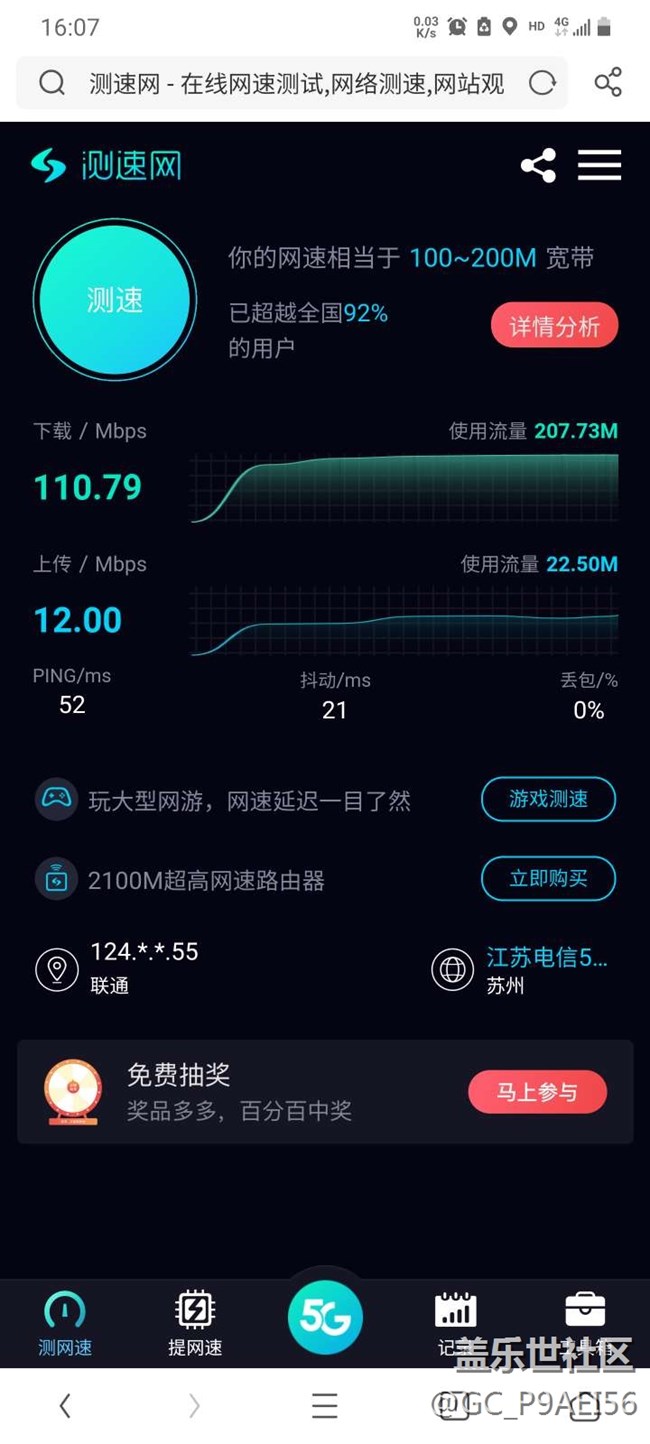Open the bar-chart records tab
This screenshot has width=650, height=1444.
coord(455,1318)
